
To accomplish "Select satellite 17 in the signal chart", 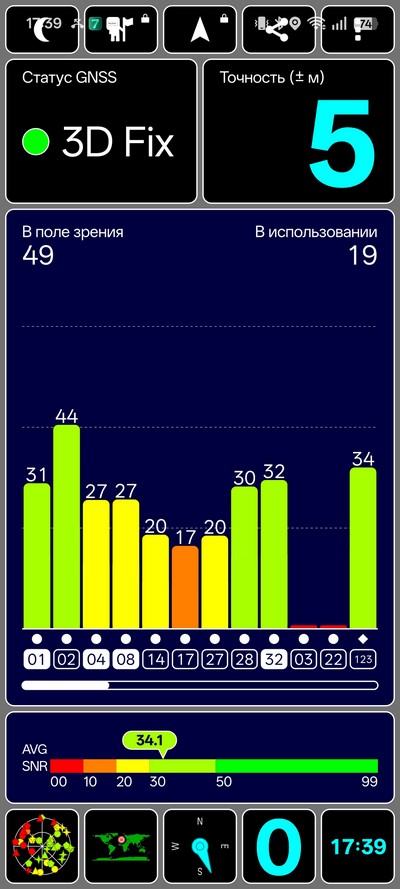I will tap(185, 659).
